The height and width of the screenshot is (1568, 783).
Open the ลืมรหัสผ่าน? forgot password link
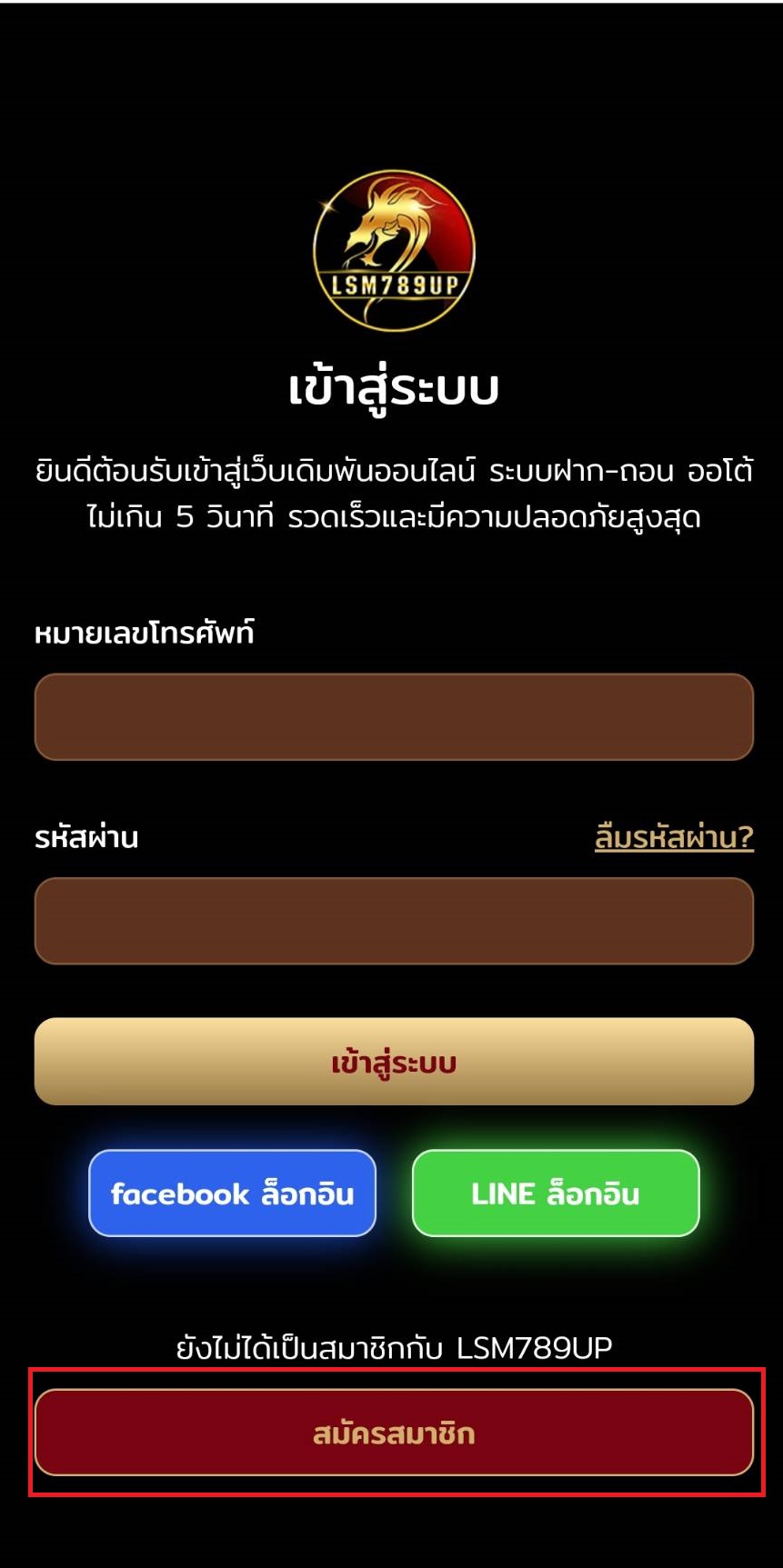[674, 840]
